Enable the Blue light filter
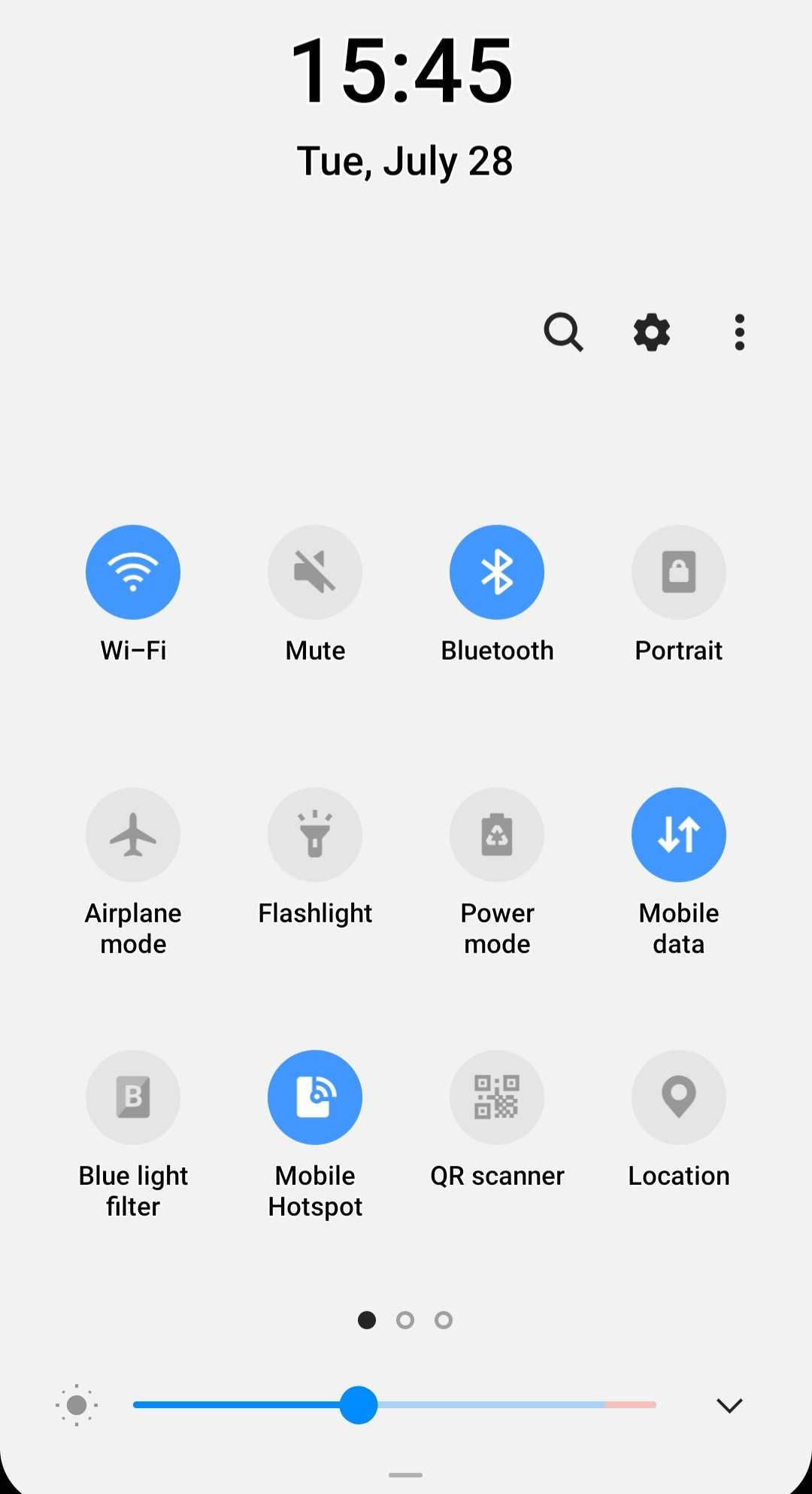 [133, 1098]
